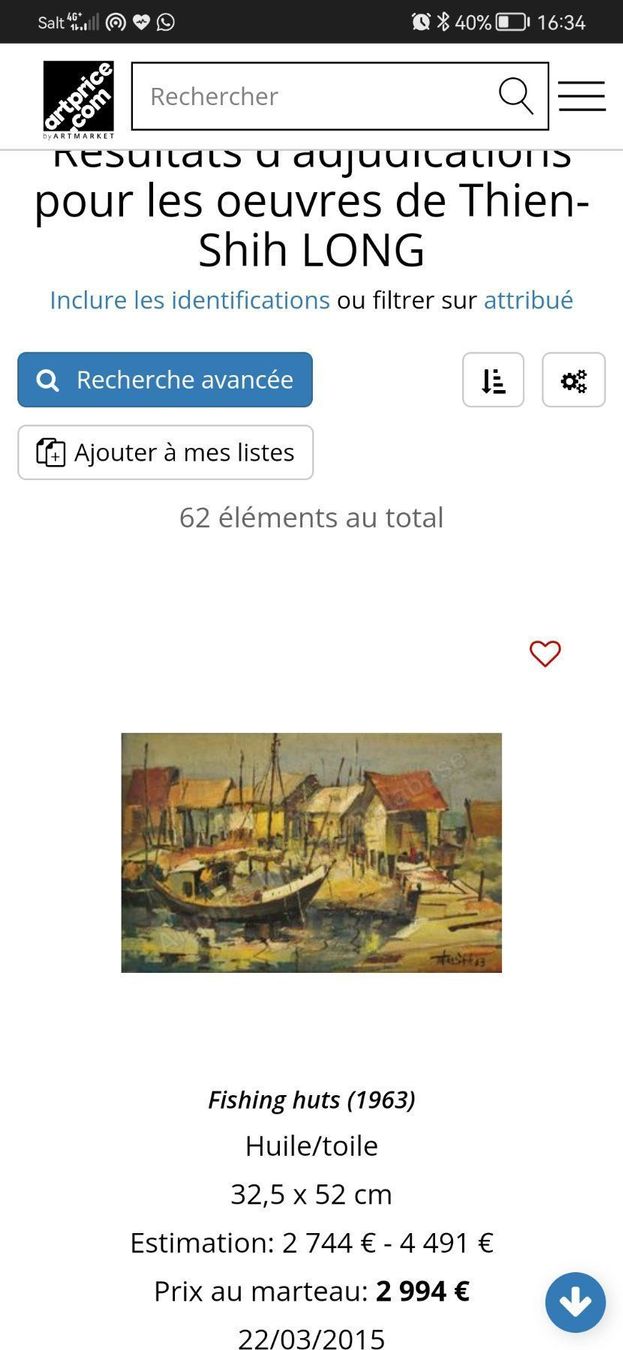Image resolution: width=623 pixels, height=1350 pixels.
Task: Open the 'Inclure les identifications' link
Action: 190,300
